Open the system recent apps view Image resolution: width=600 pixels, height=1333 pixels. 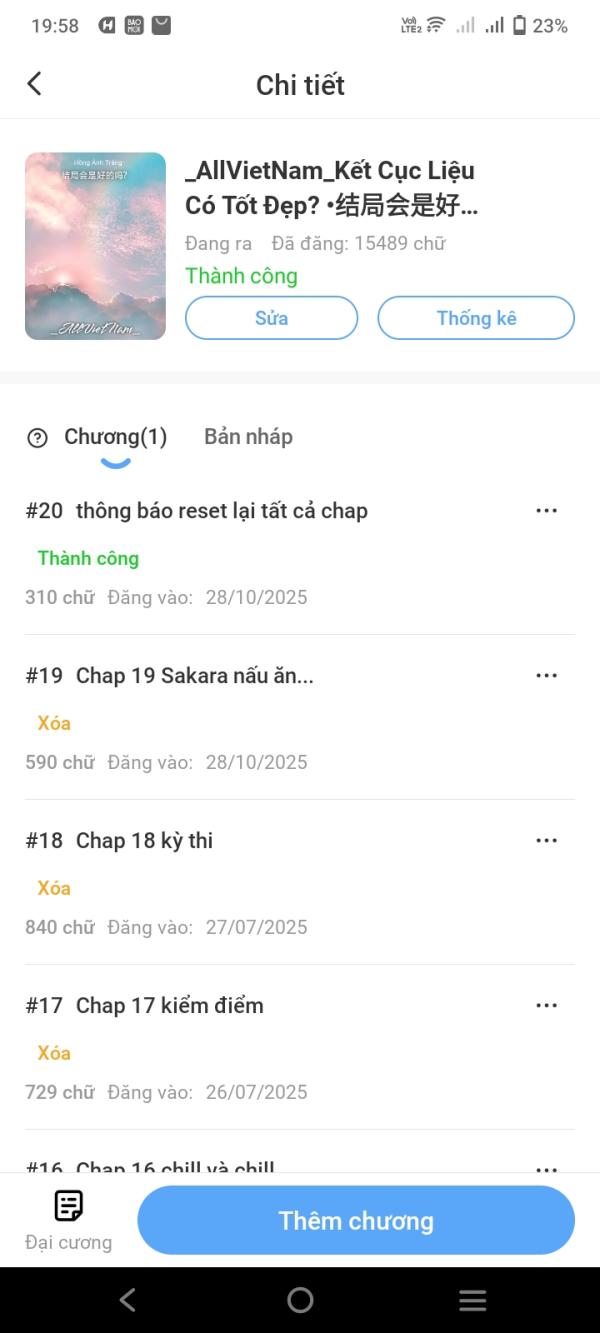tap(472, 1300)
